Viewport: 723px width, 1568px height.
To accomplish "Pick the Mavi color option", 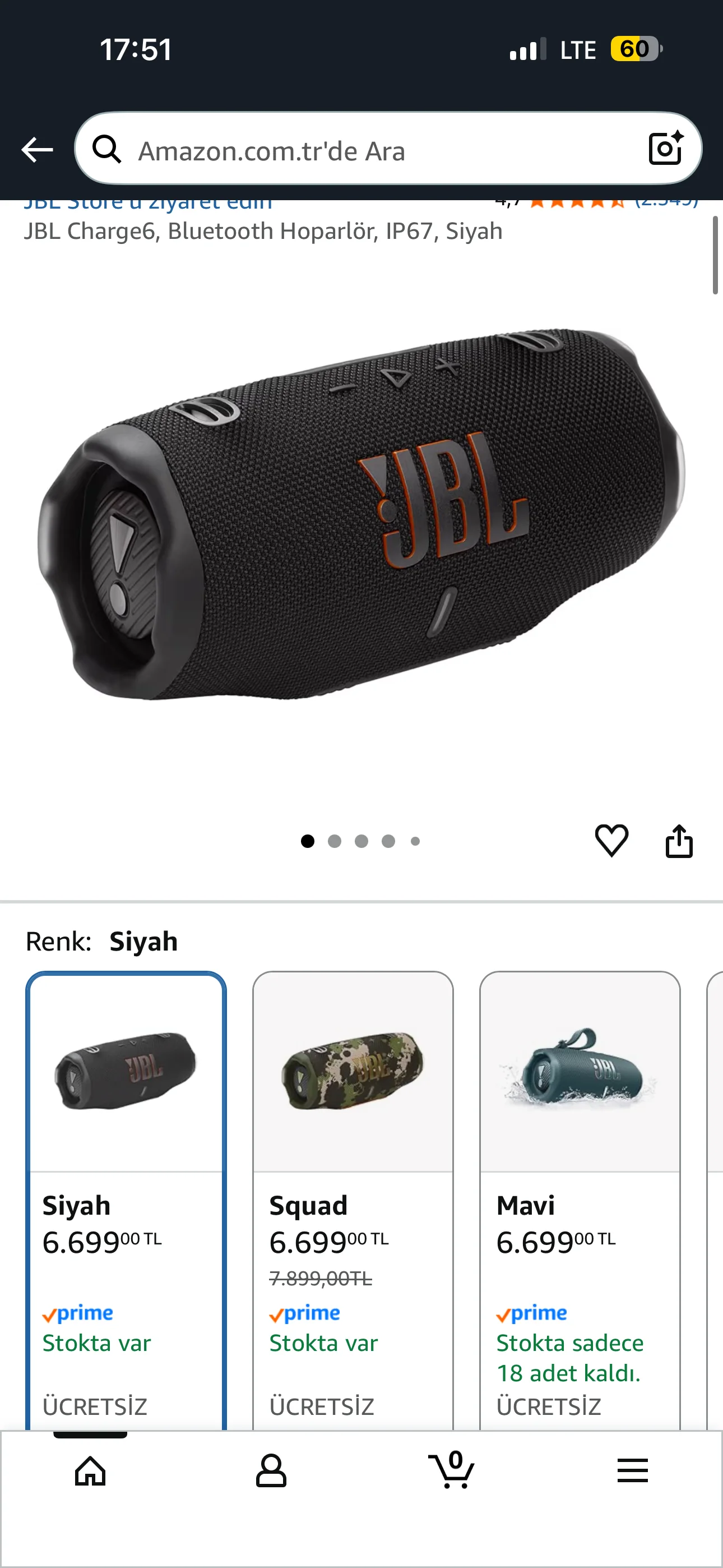I will [580, 1199].
